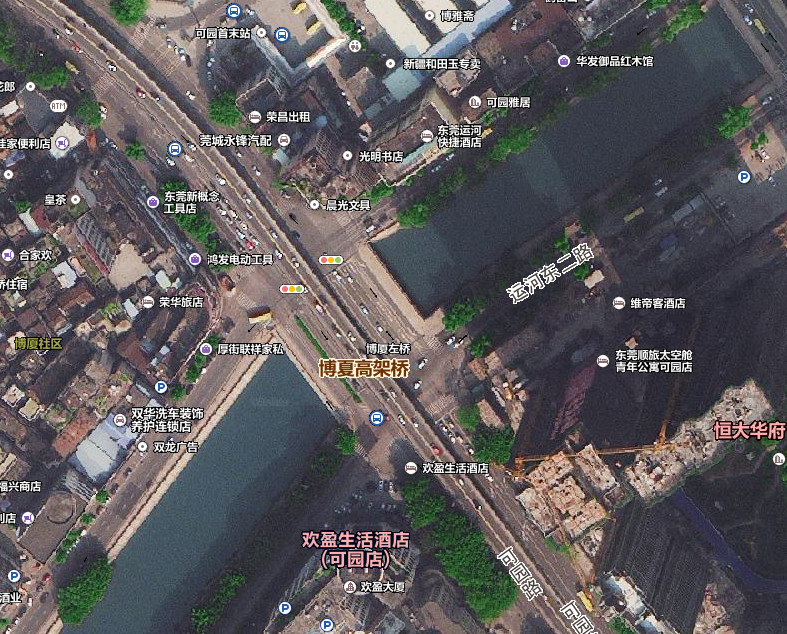Open the 荣昌出租 marker
This screenshot has height=634, width=787.
pyautogui.click(x=256, y=116)
